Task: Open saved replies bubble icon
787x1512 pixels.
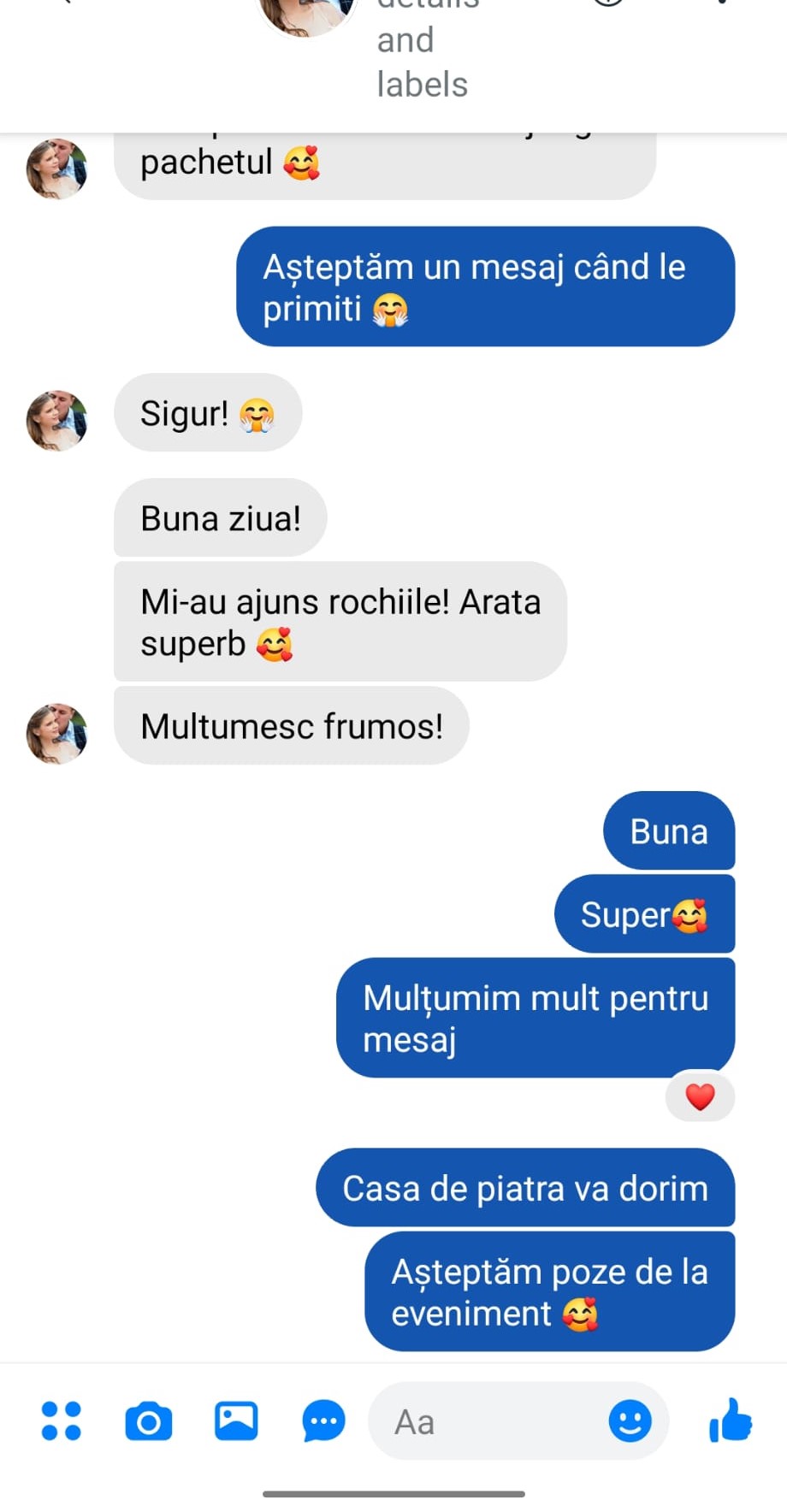Action: 323,1421
